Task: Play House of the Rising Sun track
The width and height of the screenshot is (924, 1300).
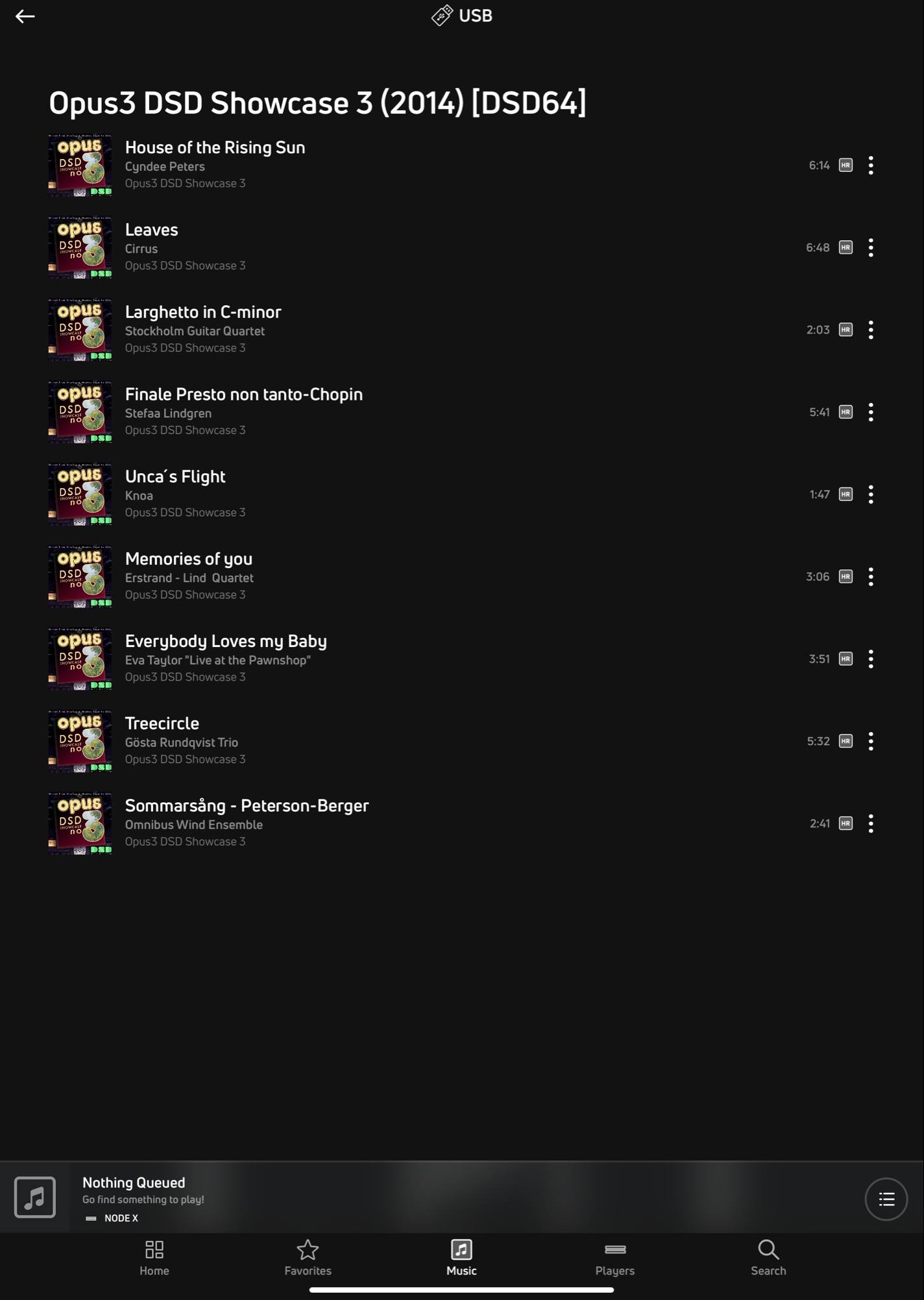Action: point(215,148)
